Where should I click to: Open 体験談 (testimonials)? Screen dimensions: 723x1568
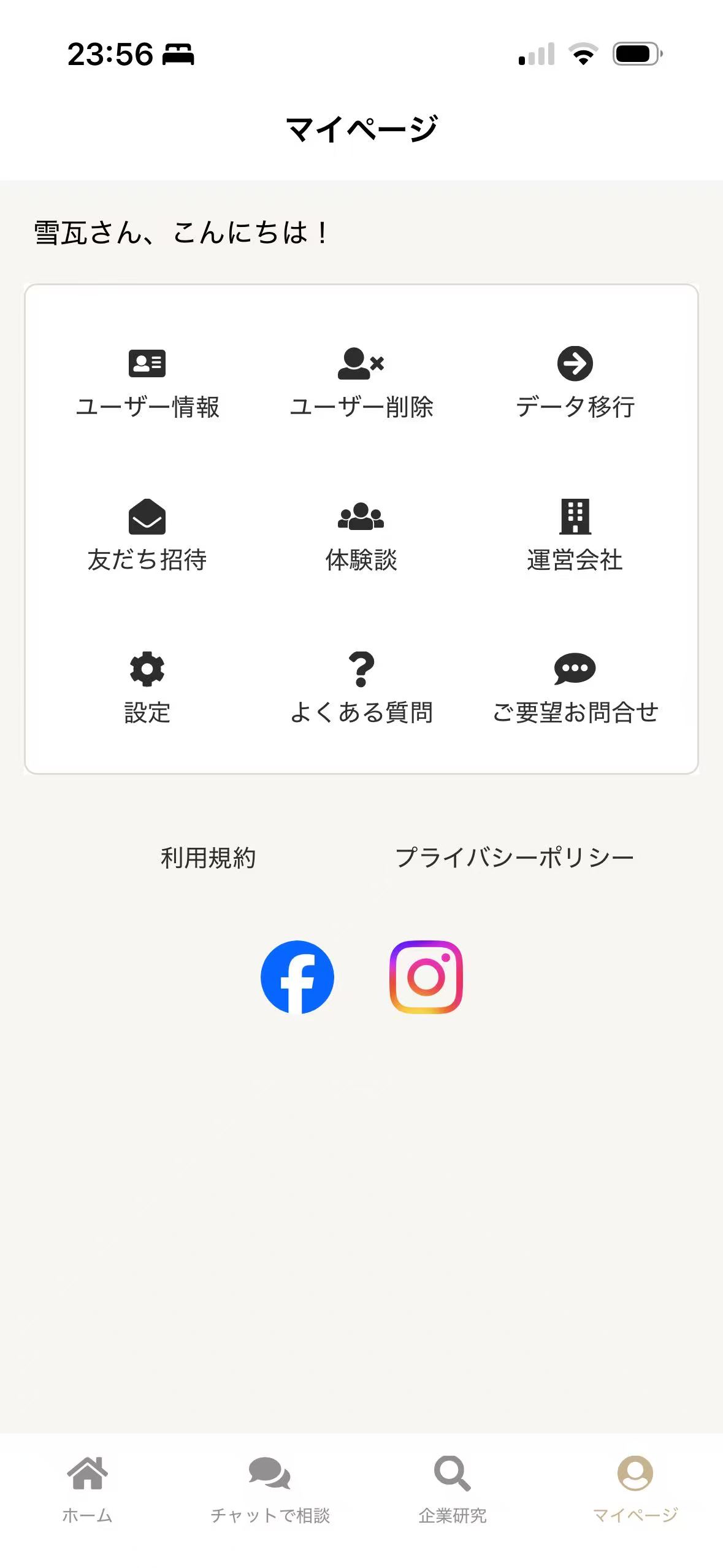[361, 536]
